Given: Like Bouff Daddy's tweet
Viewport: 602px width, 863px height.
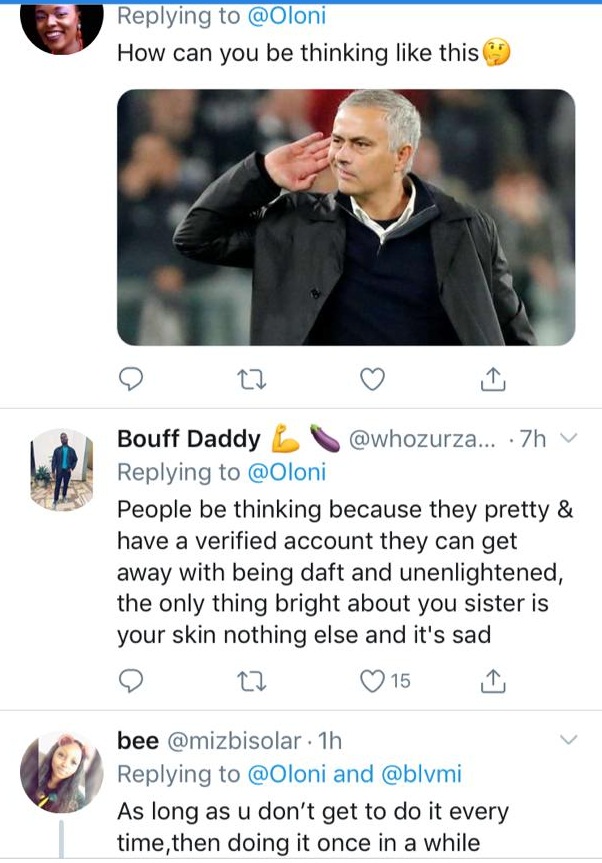Looking at the screenshot, I should (x=372, y=681).
